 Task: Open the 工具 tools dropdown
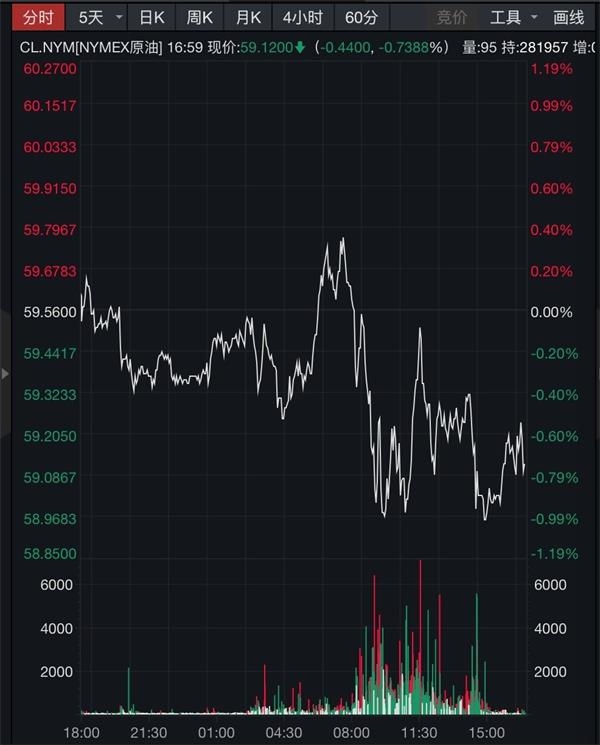click(x=514, y=17)
